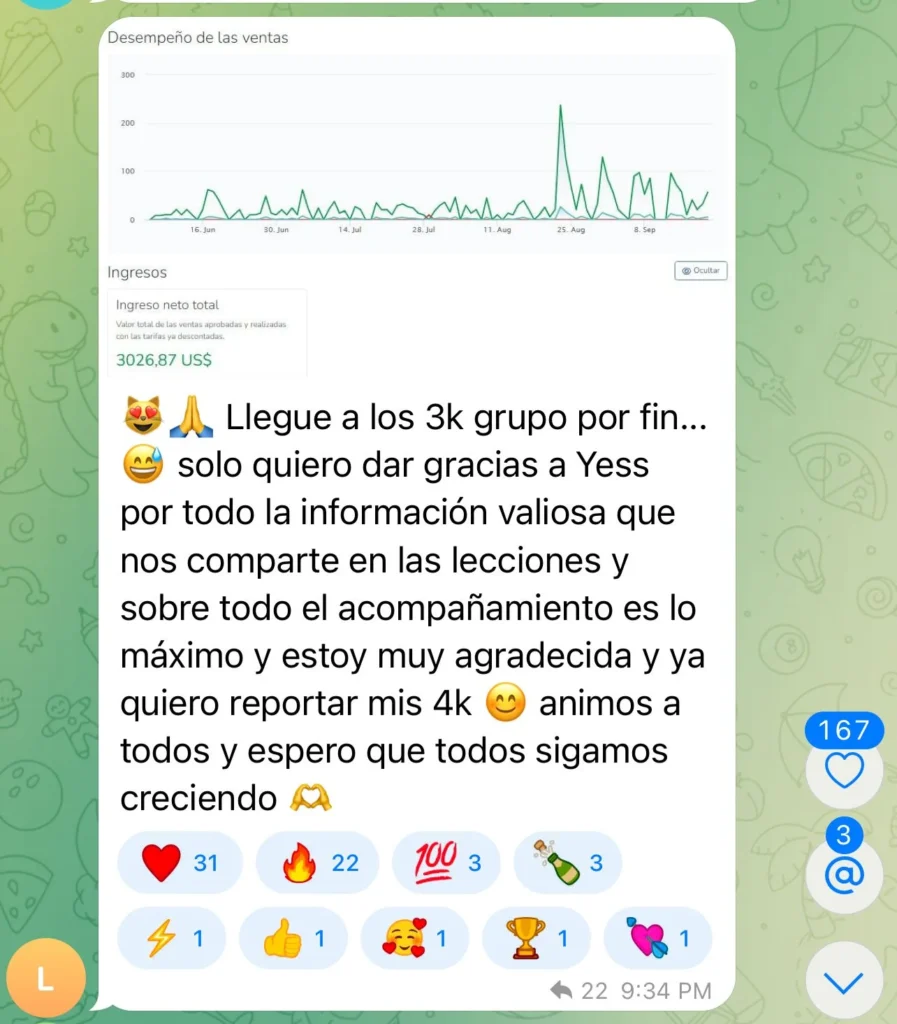Add the lightning bolt reaction
Screen dimensions: 897x1024
(172, 938)
